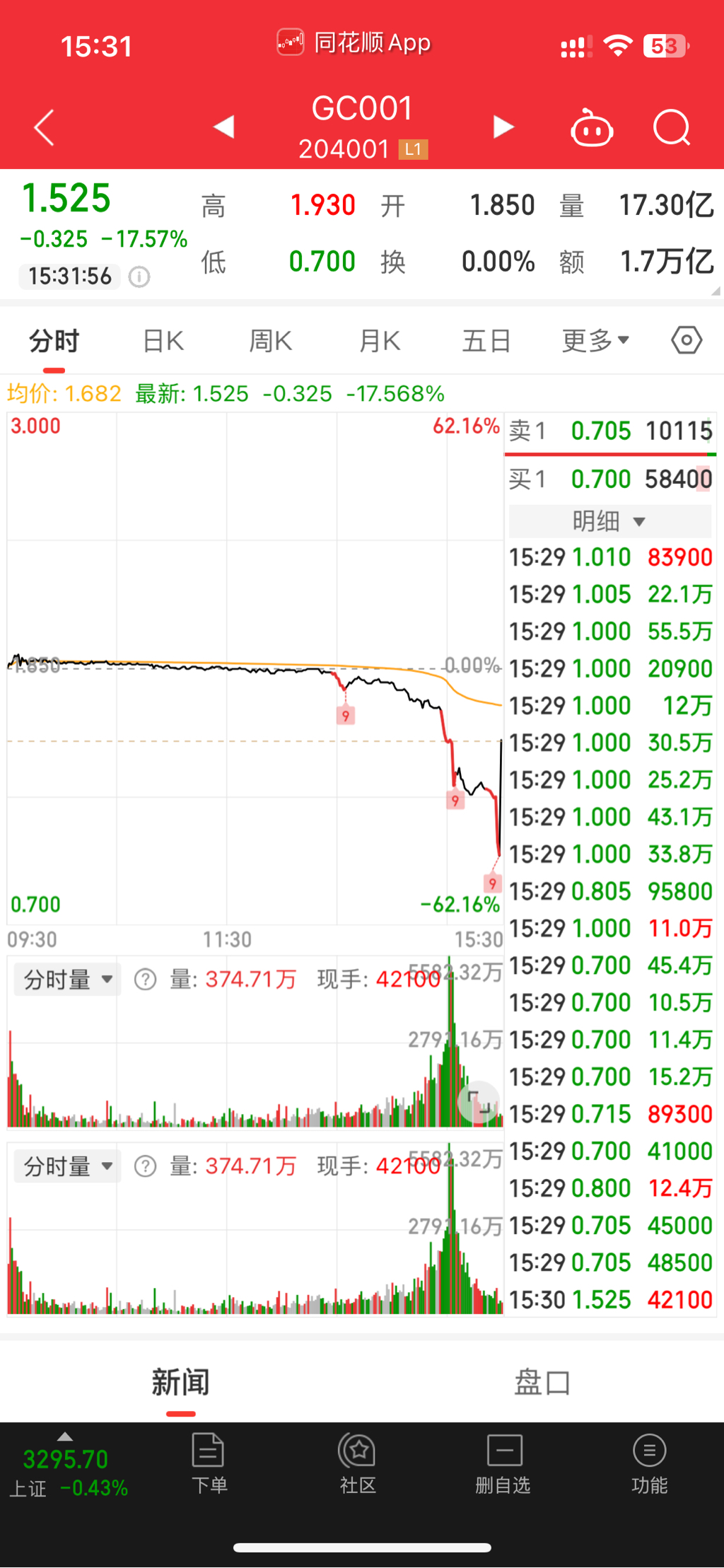Viewport: 724px width, 1568px height.
Task: Switch to the 周K chart tab
Action: tap(270, 341)
